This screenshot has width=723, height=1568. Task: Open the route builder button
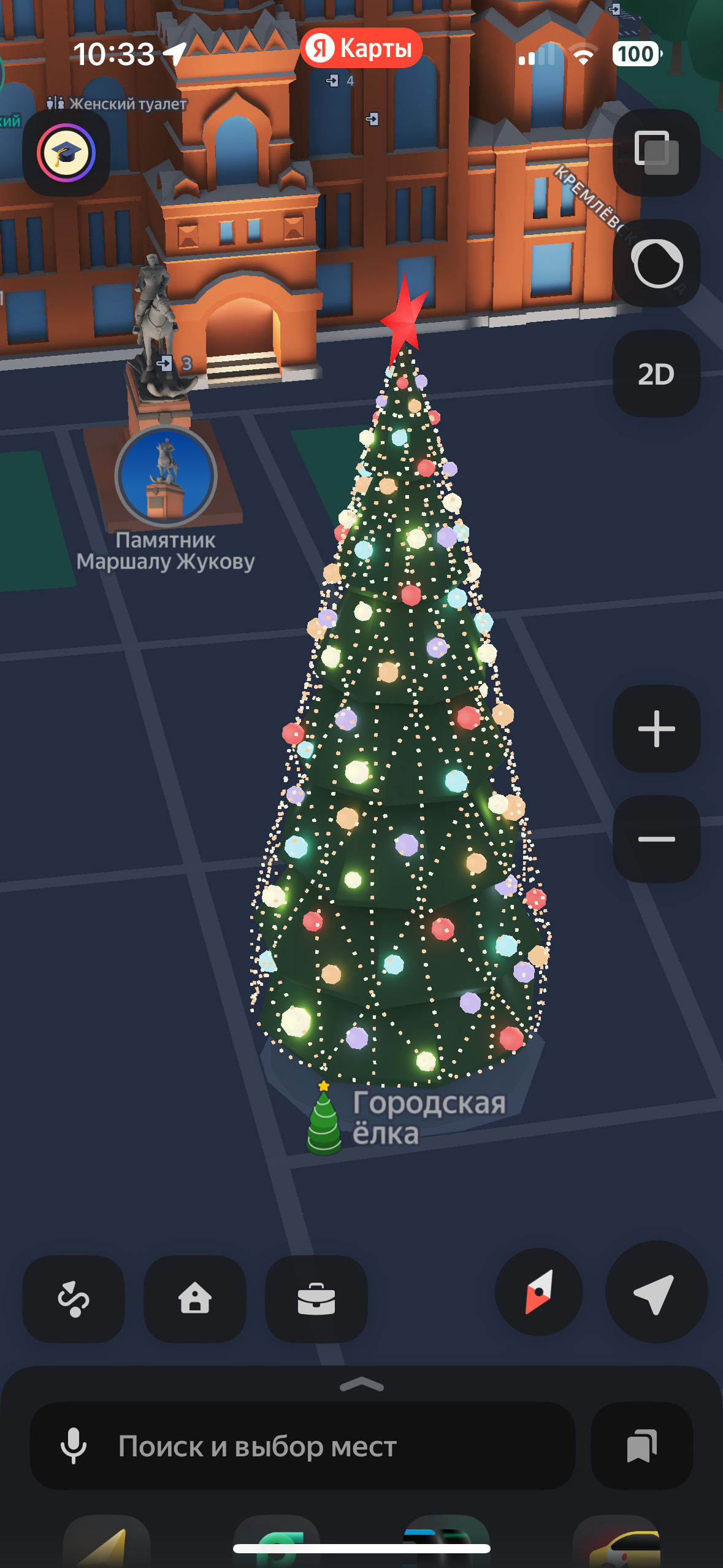click(74, 1299)
